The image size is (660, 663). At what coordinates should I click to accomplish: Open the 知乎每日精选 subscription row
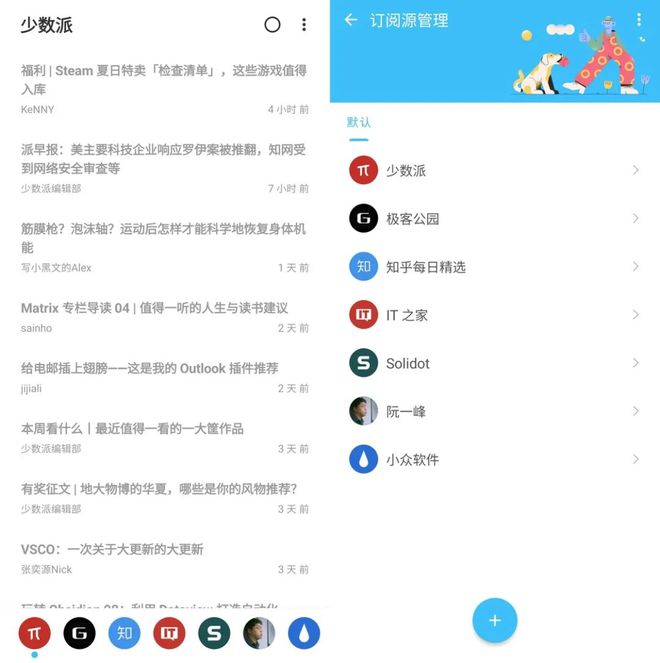[494, 266]
